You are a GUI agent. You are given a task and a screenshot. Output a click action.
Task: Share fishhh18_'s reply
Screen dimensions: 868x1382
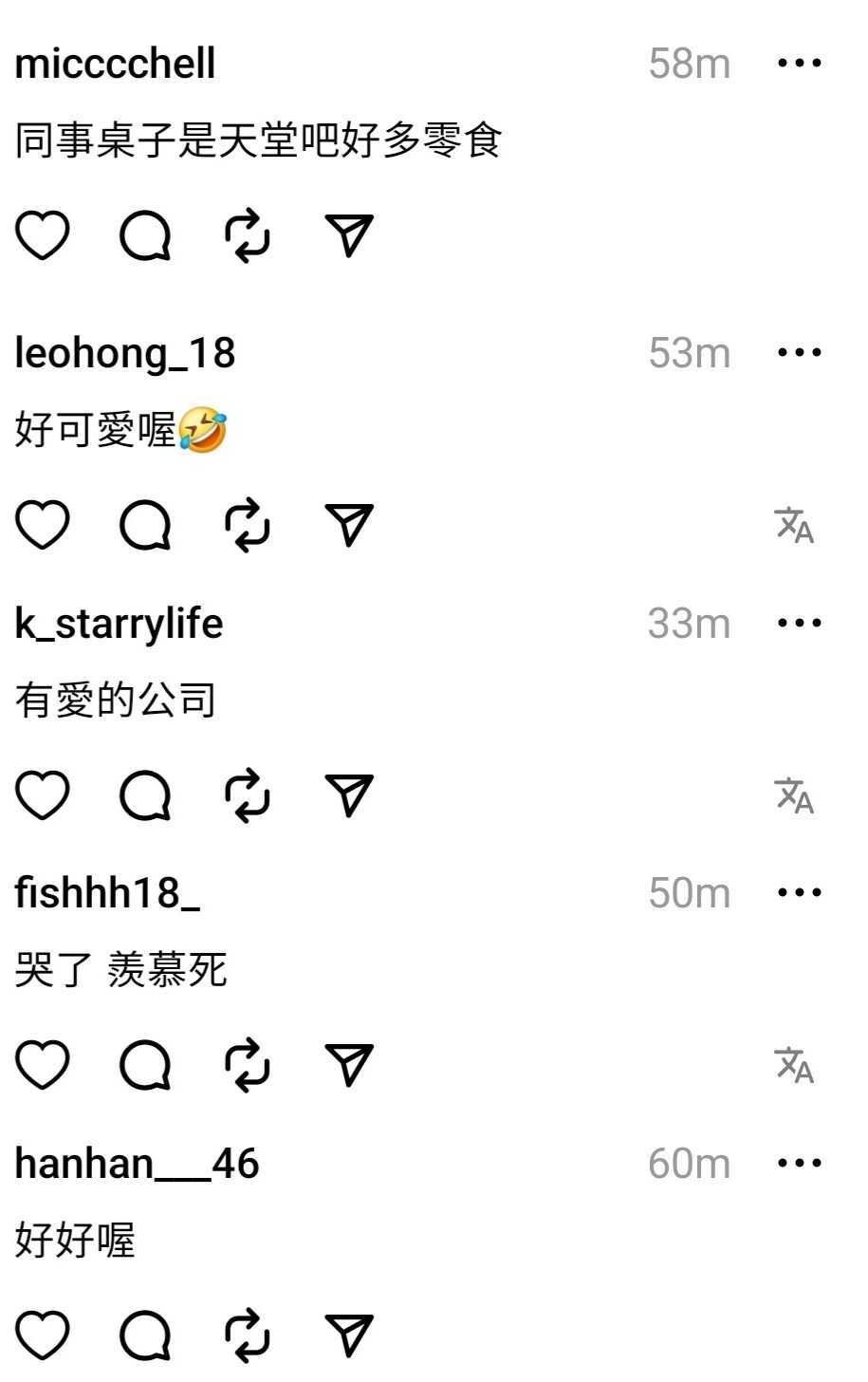(349, 1065)
